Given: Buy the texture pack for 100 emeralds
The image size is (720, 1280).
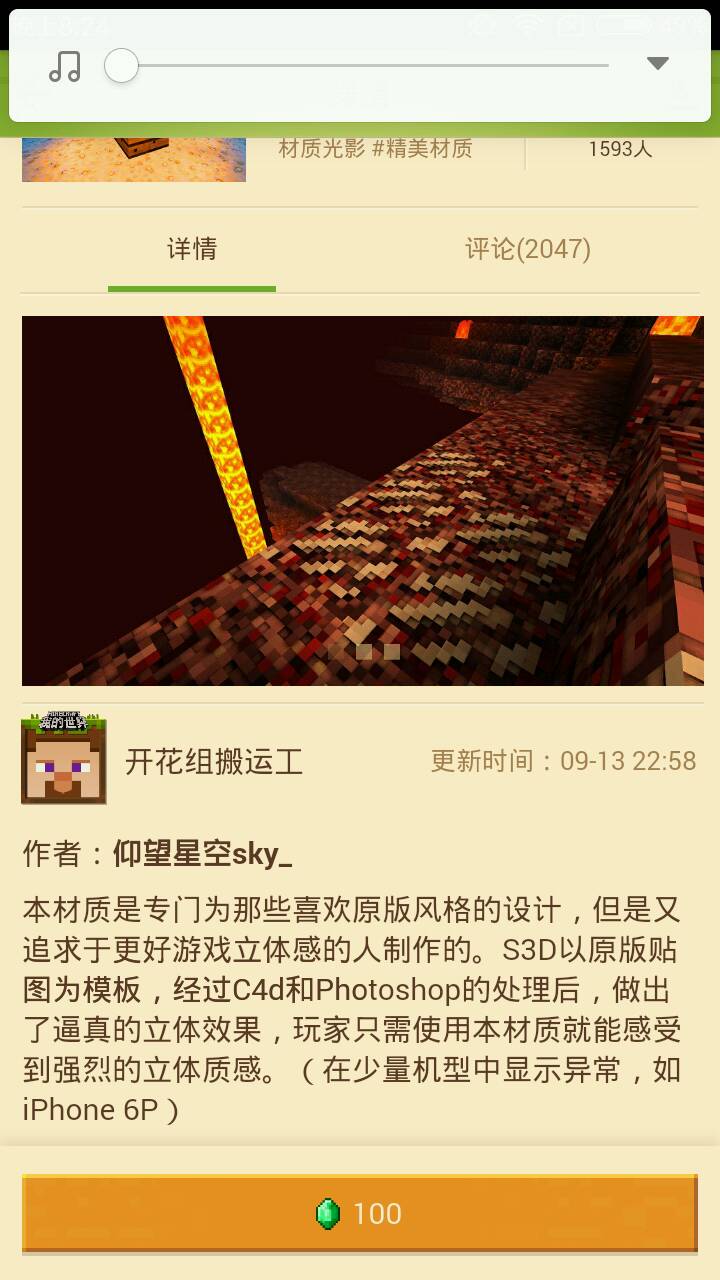Looking at the screenshot, I should tap(360, 1213).
